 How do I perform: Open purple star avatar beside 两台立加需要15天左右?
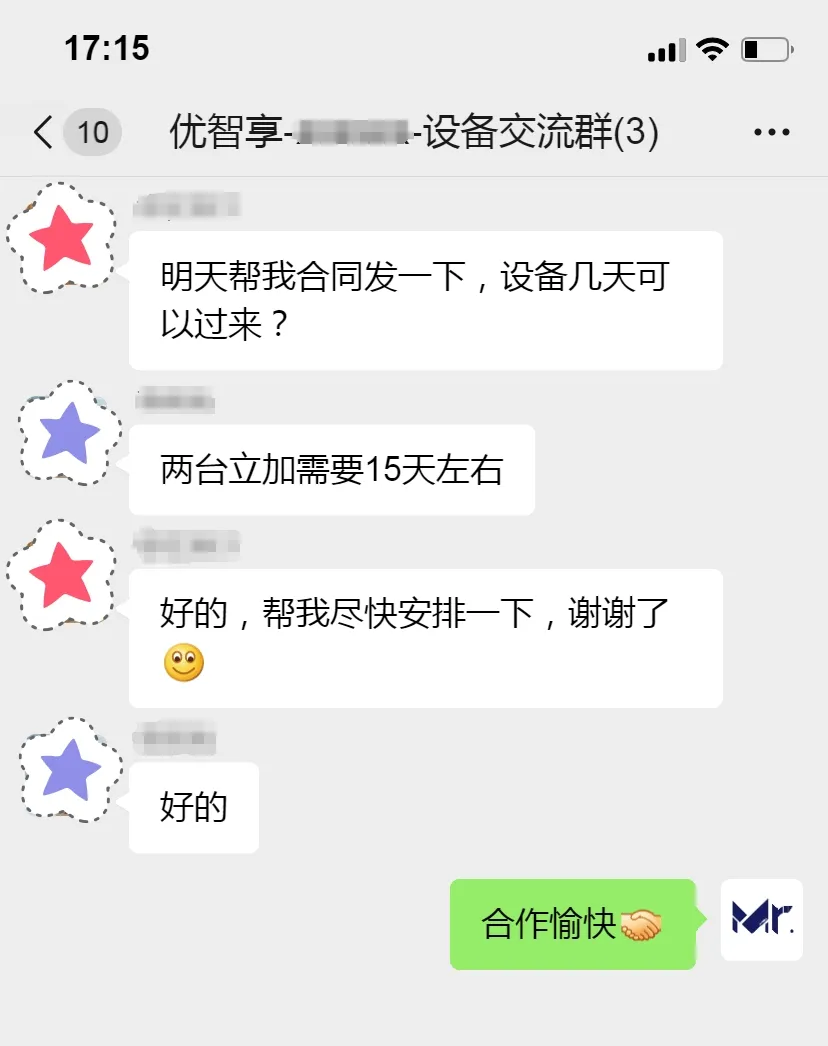pos(68,434)
